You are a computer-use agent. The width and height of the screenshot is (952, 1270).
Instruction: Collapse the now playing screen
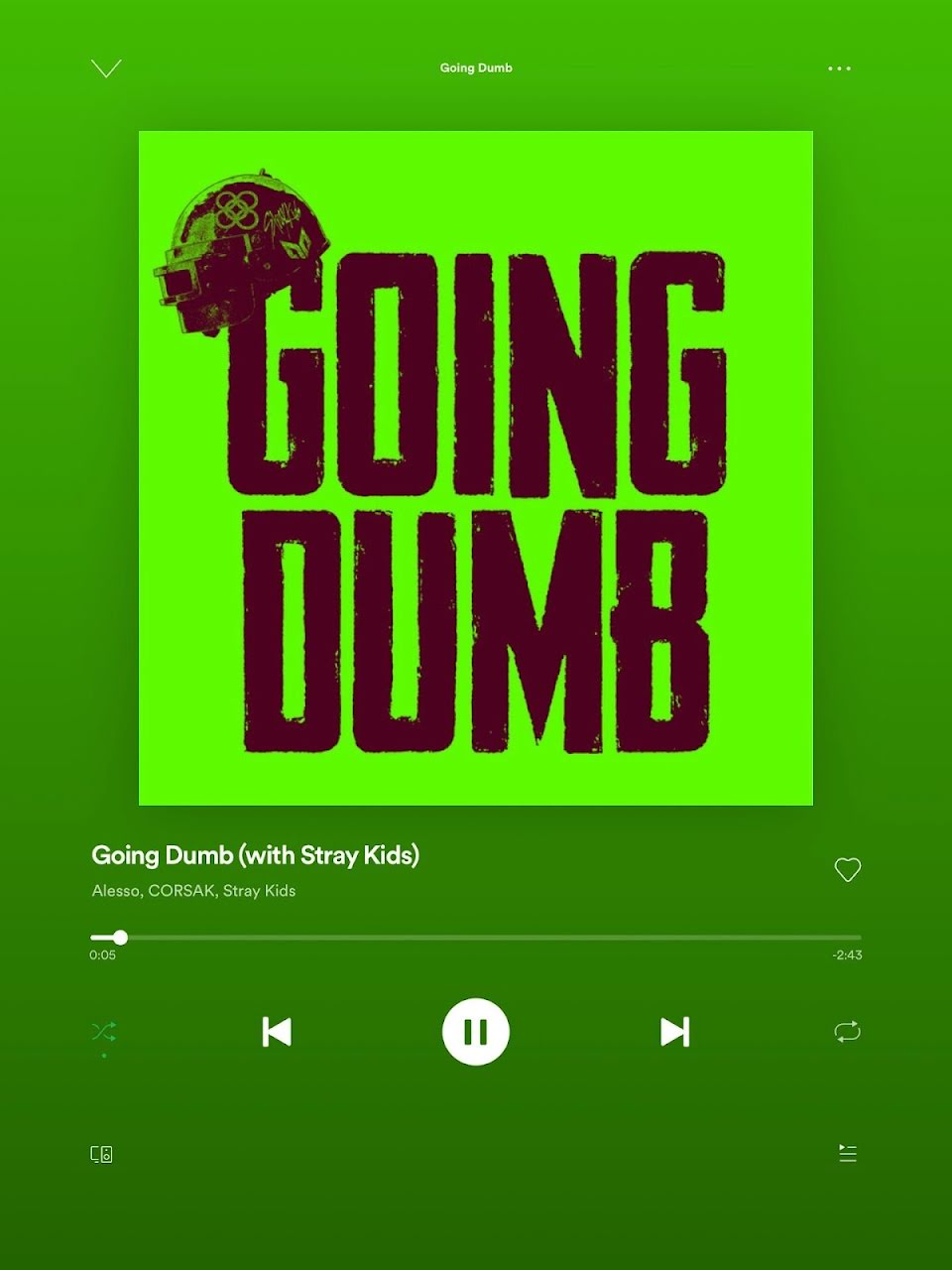pyautogui.click(x=106, y=68)
